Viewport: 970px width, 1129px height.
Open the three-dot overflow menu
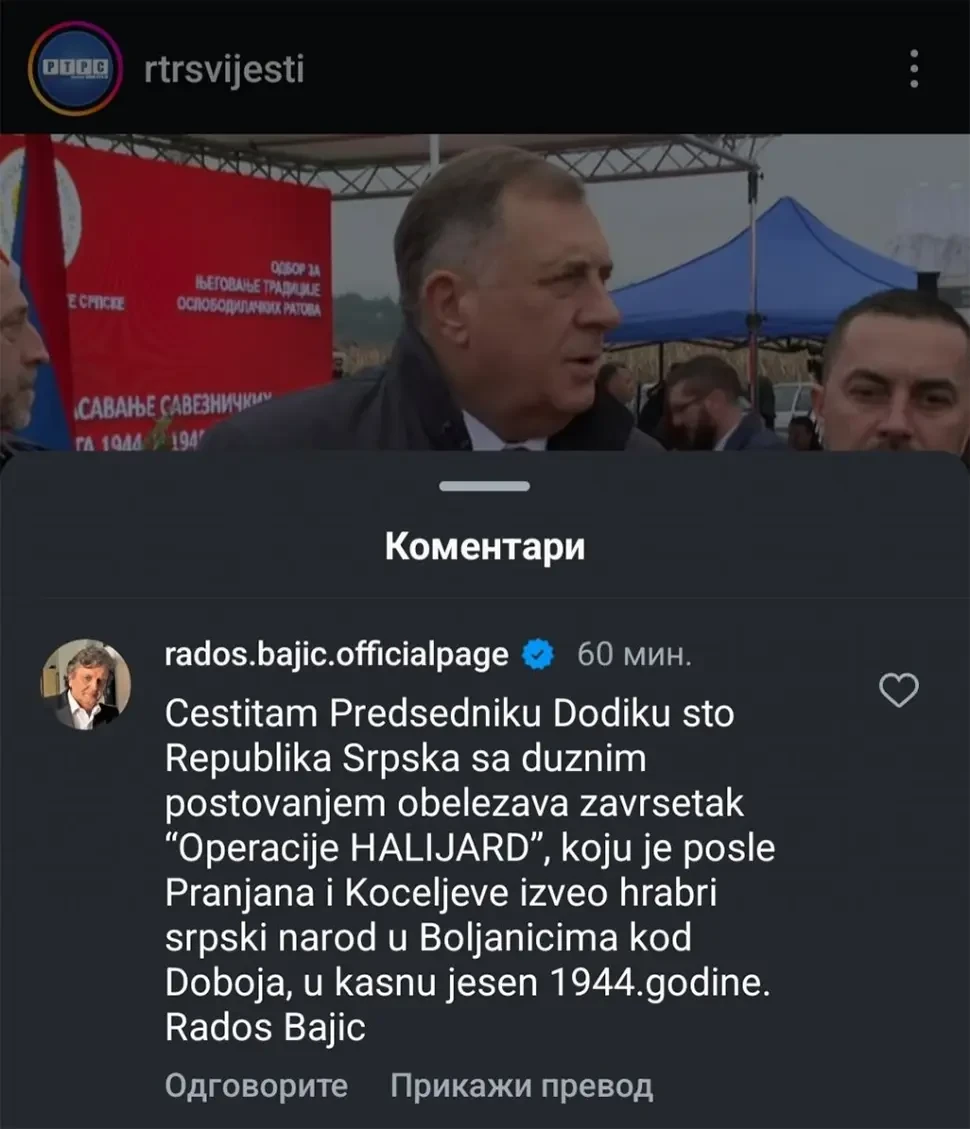913,68
